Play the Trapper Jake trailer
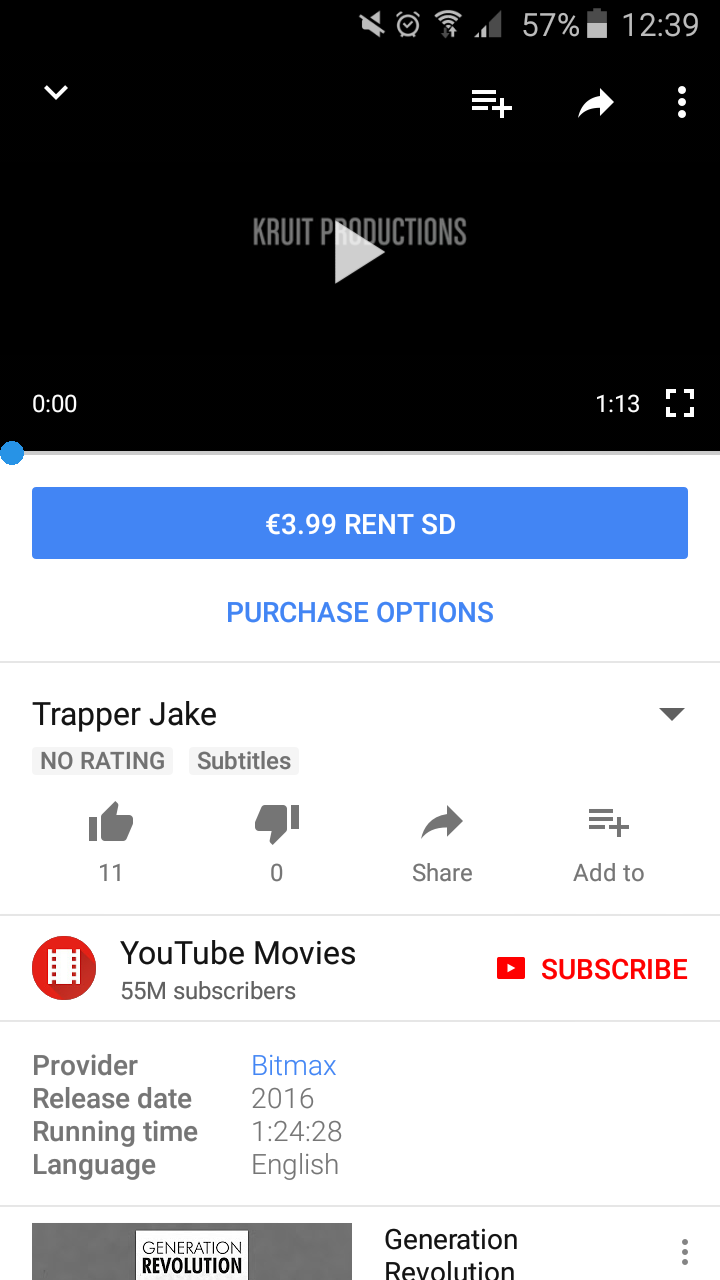This screenshot has height=1280, width=720. [359, 253]
